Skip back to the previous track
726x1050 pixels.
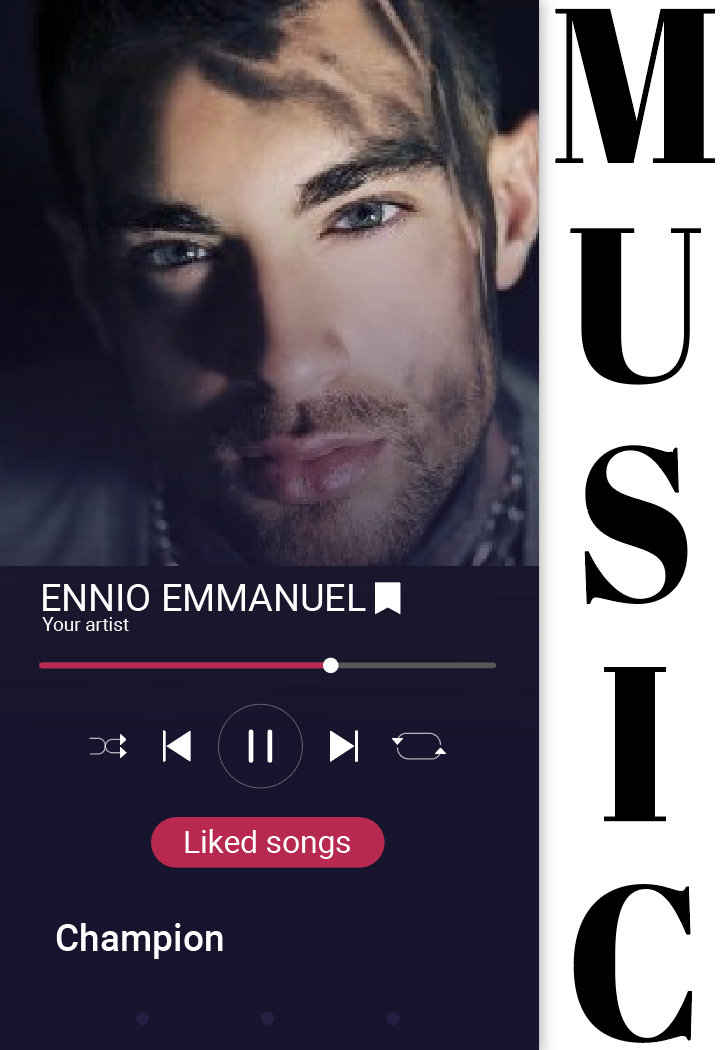[177, 746]
